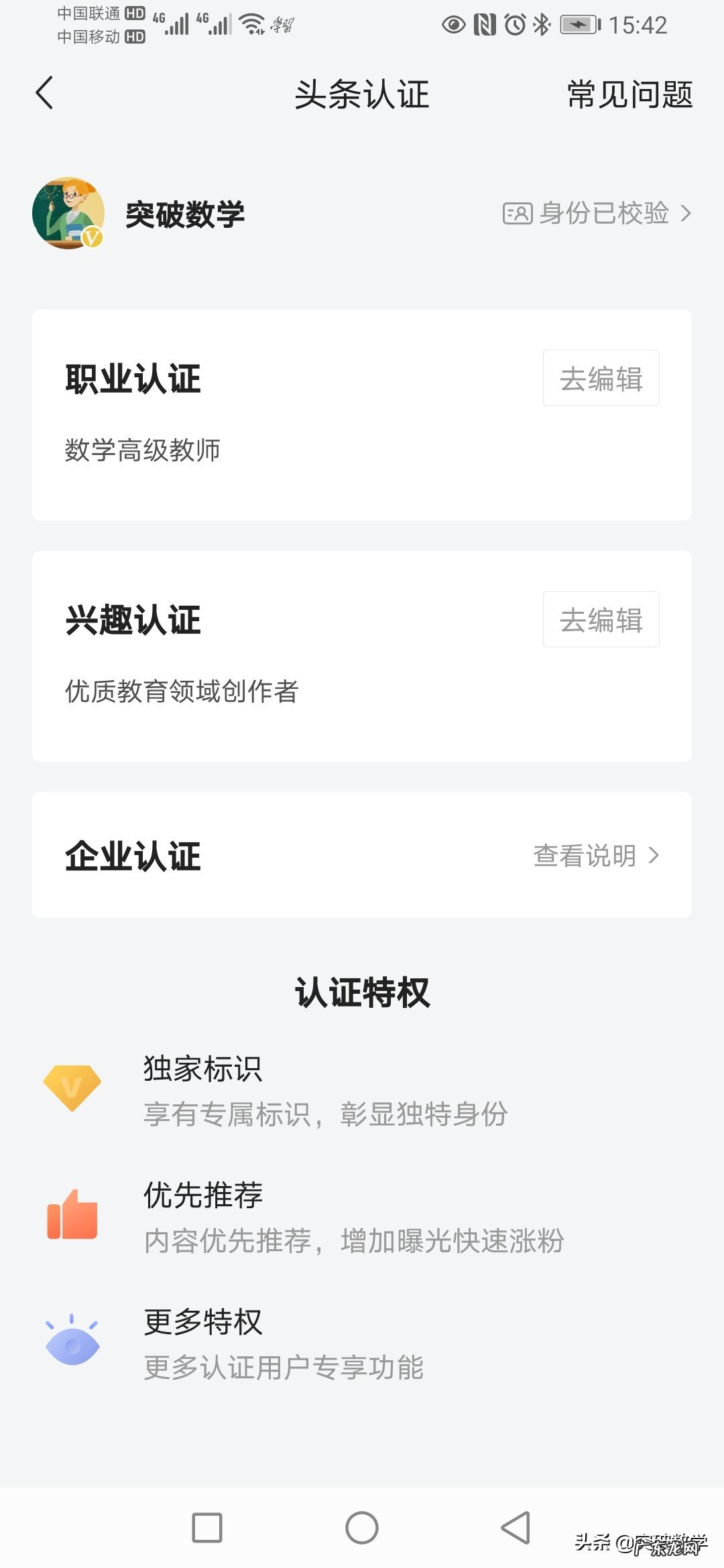Tap the battery indicator in status bar
This screenshot has width=724, height=1568.
pyautogui.click(x=578, y=24)
